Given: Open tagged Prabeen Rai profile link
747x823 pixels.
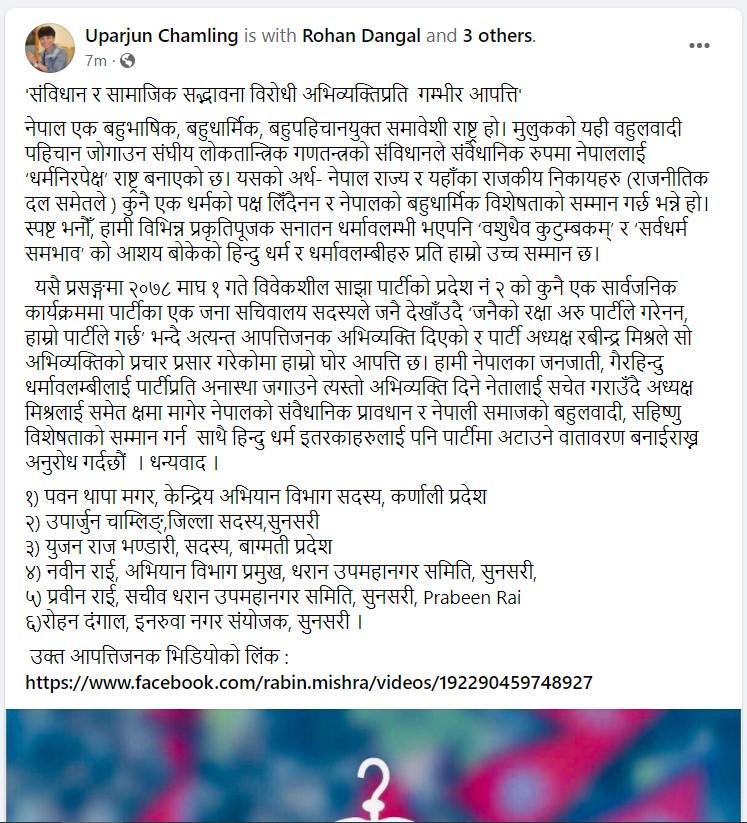Looking at the screenshot, I should pyautogui.click(x=473, y=598).
